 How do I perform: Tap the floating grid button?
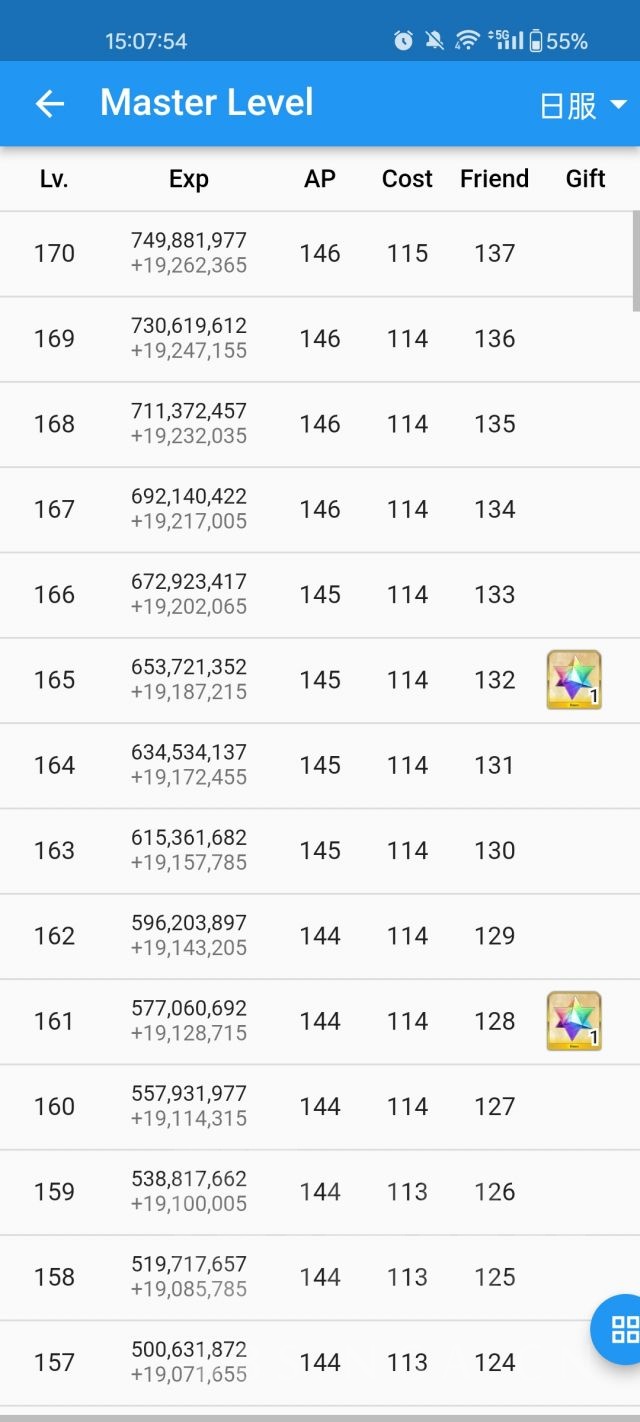pyautogui.click(x=622, y=1329)
